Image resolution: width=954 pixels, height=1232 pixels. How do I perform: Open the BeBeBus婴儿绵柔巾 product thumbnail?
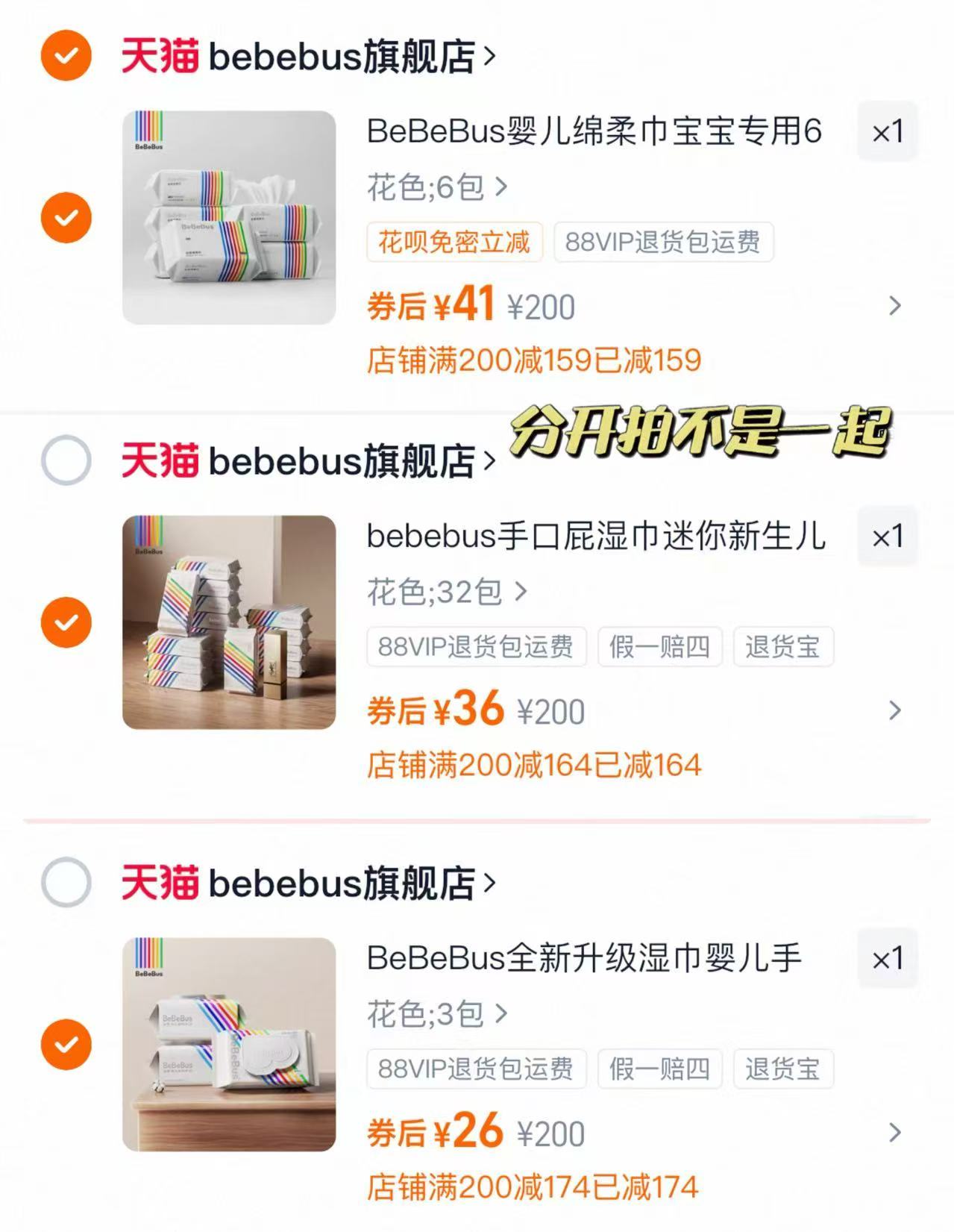(228, 217)
